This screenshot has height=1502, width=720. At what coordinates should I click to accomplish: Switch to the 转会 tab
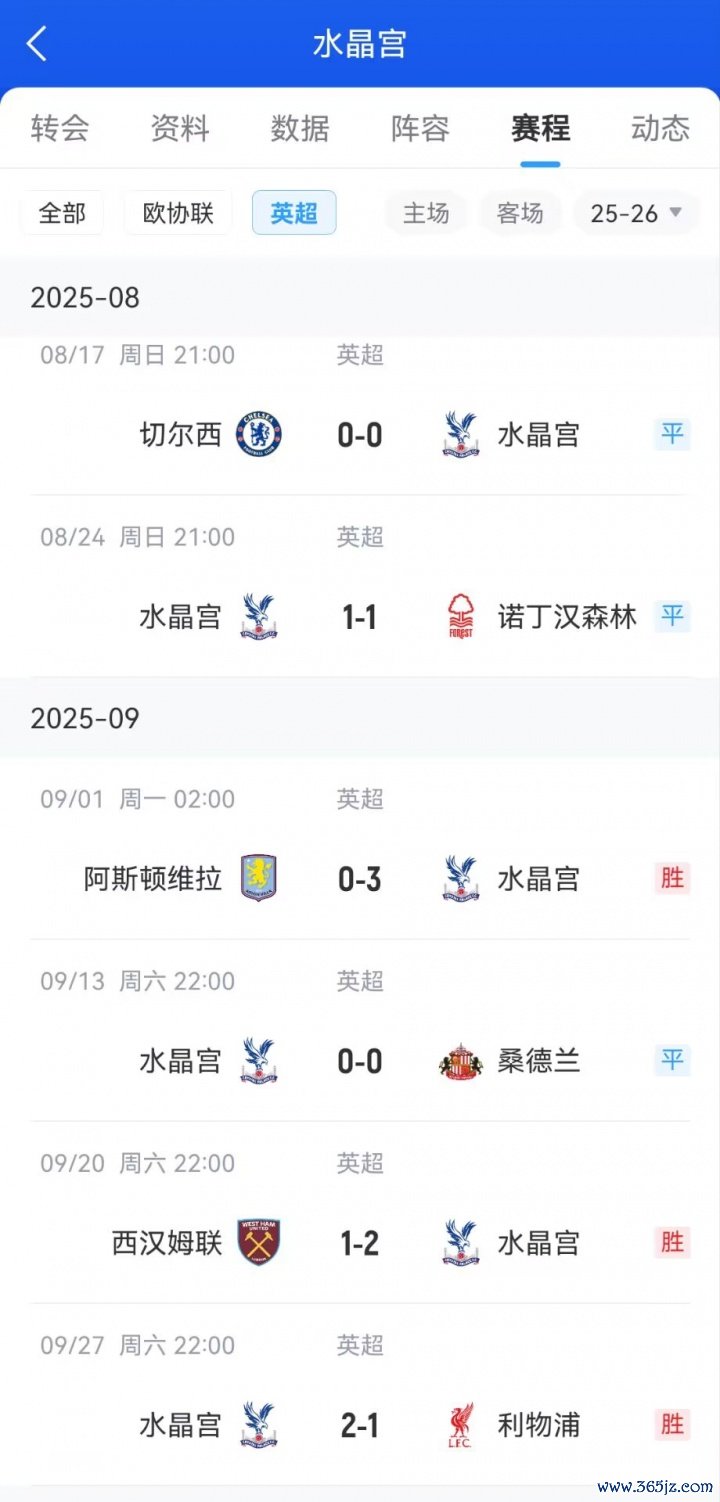tap(60, 128)
